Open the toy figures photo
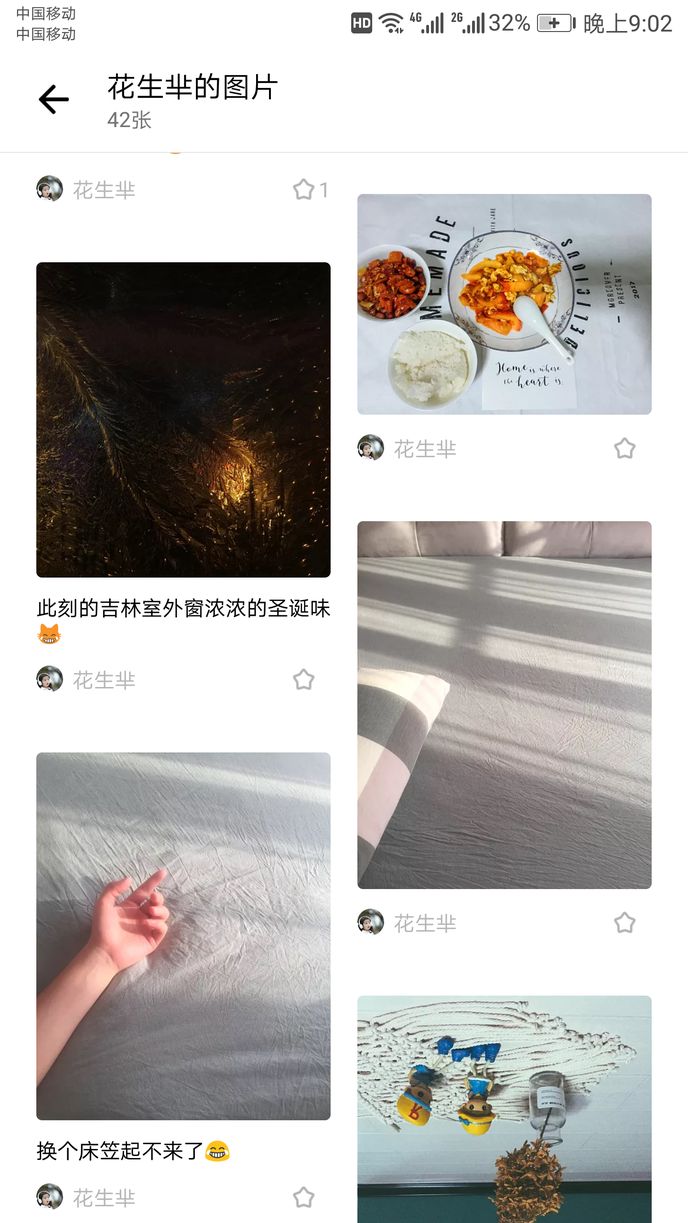This screenshot has height=1223, width=688. pos(504,1109)
